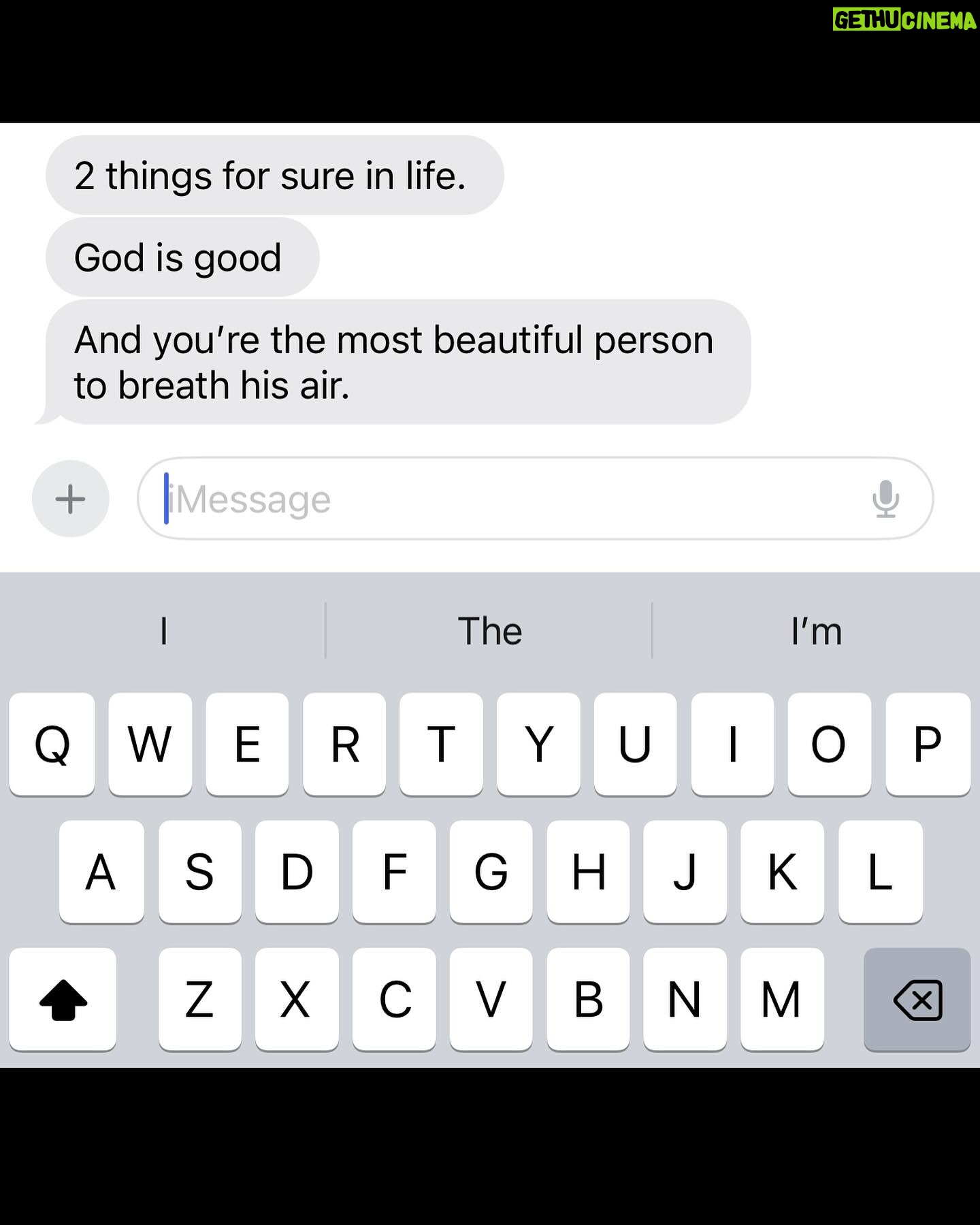
Task: Insert the suggestion "The"
Action: point(489,631)
